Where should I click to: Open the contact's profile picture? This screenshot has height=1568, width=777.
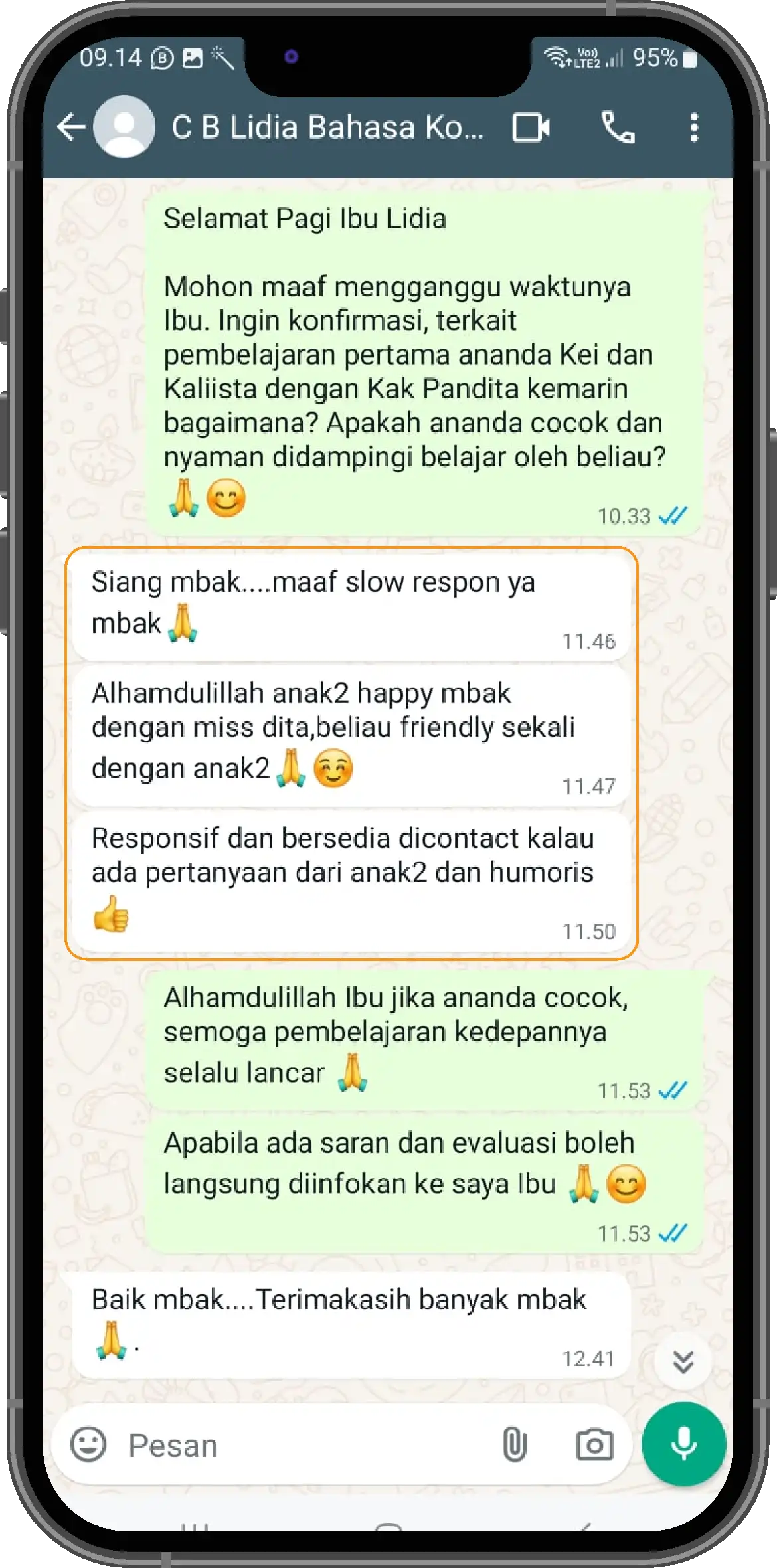click(x=124, y=127)
